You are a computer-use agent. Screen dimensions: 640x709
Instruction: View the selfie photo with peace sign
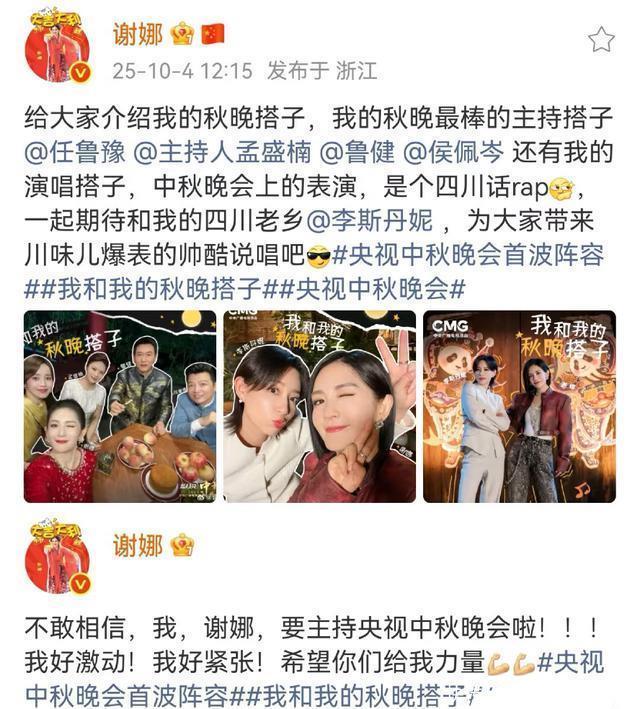[319, 405]
